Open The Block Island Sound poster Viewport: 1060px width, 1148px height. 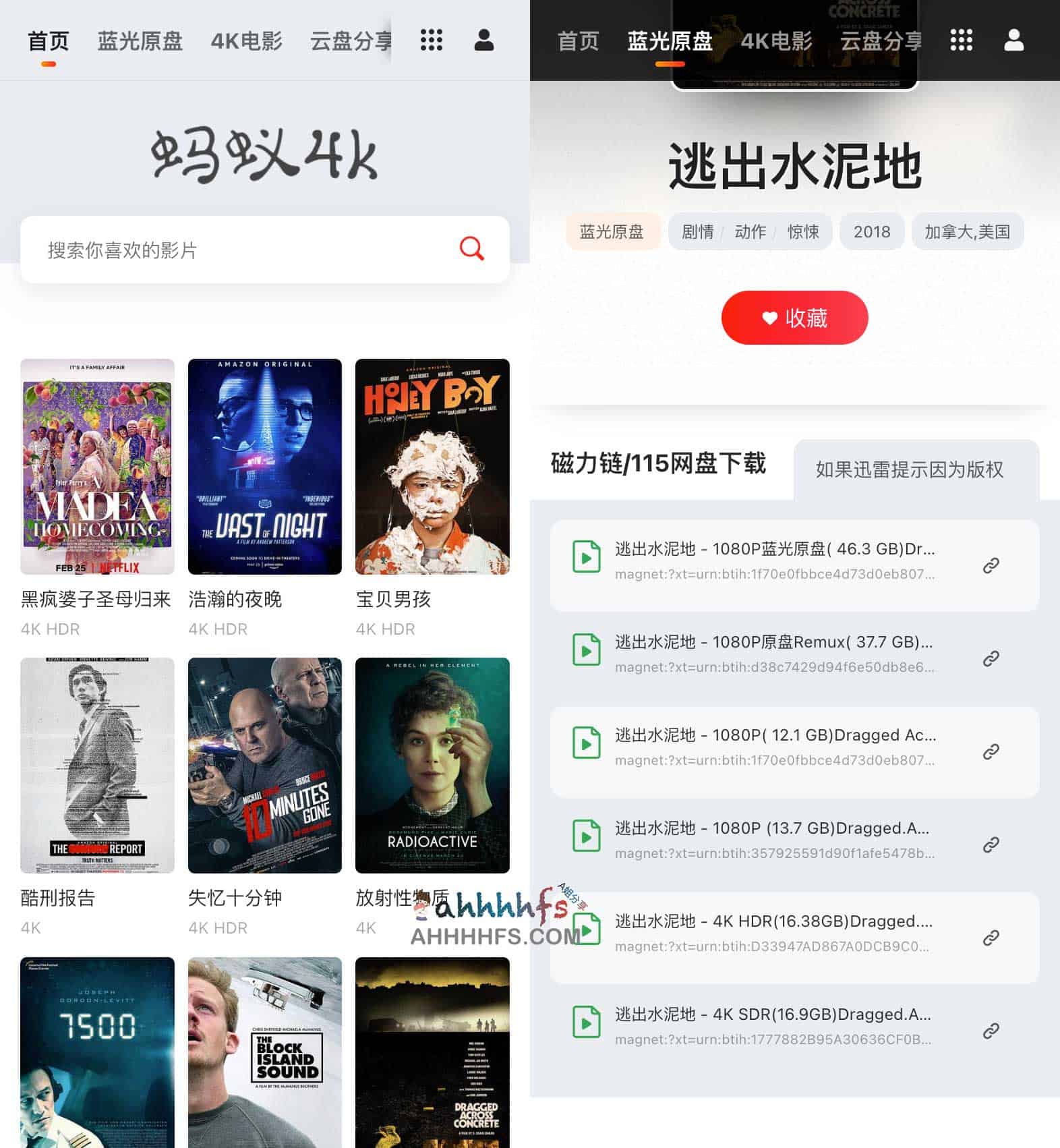[264, 1052]
